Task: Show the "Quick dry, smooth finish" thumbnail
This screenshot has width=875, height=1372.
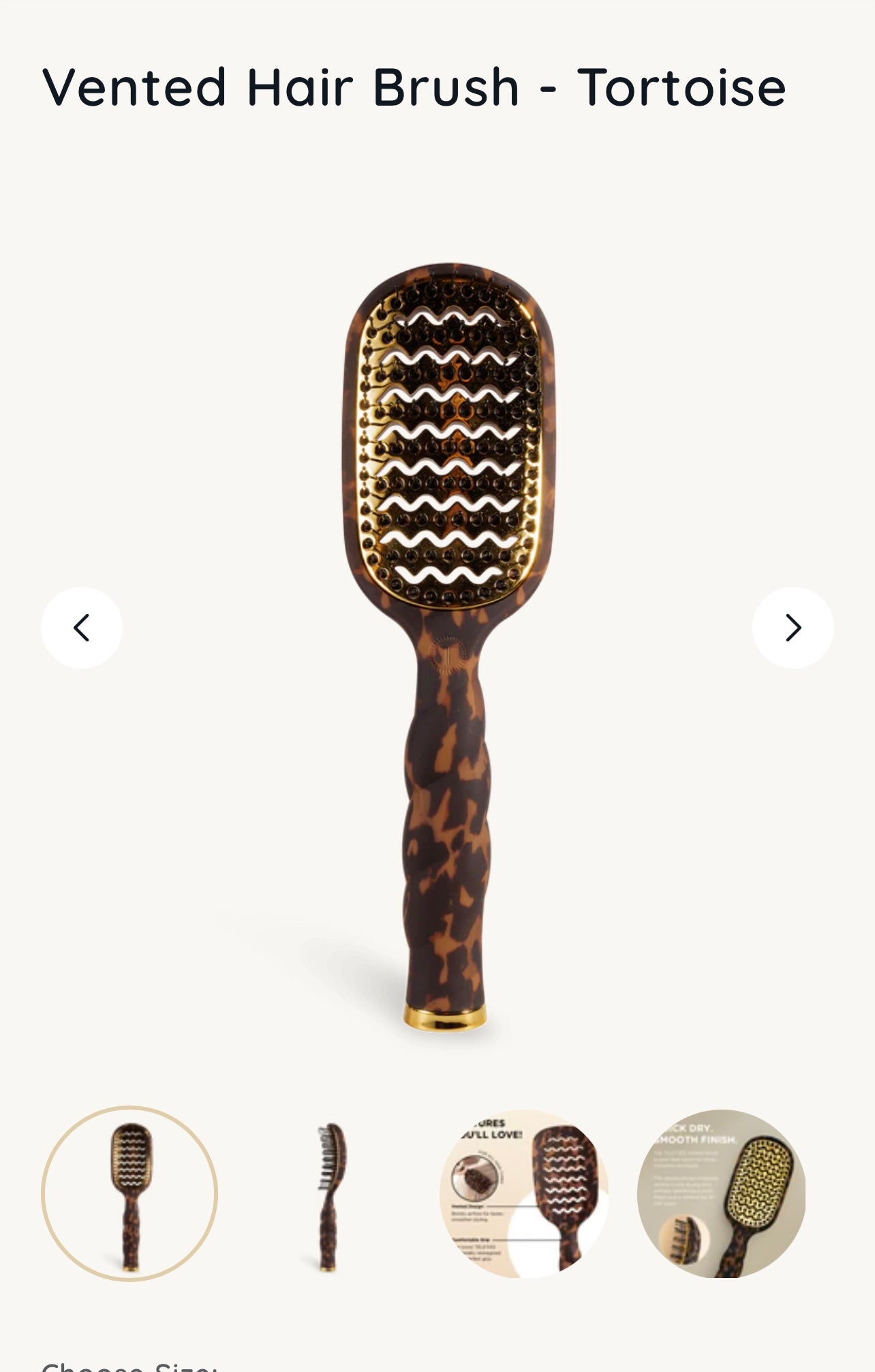Action: (x=721, y=1193)
